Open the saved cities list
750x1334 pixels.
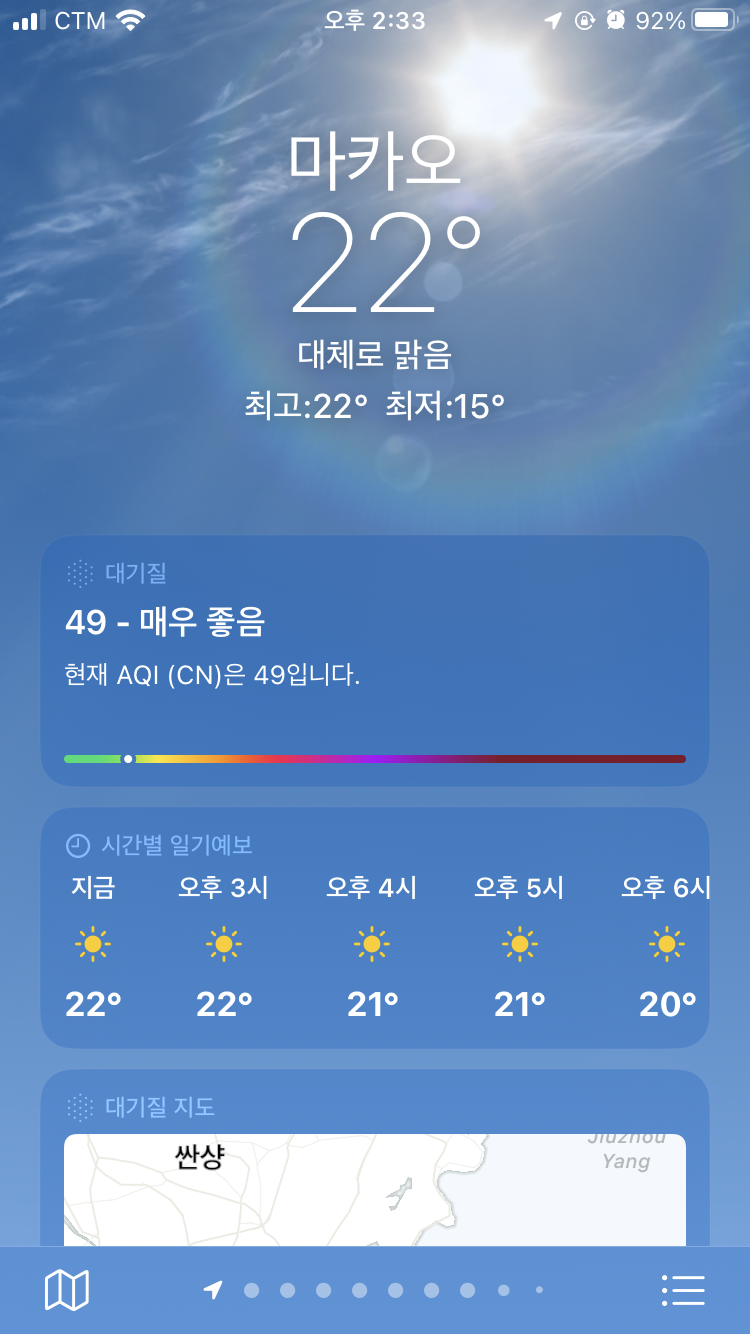684,1290
